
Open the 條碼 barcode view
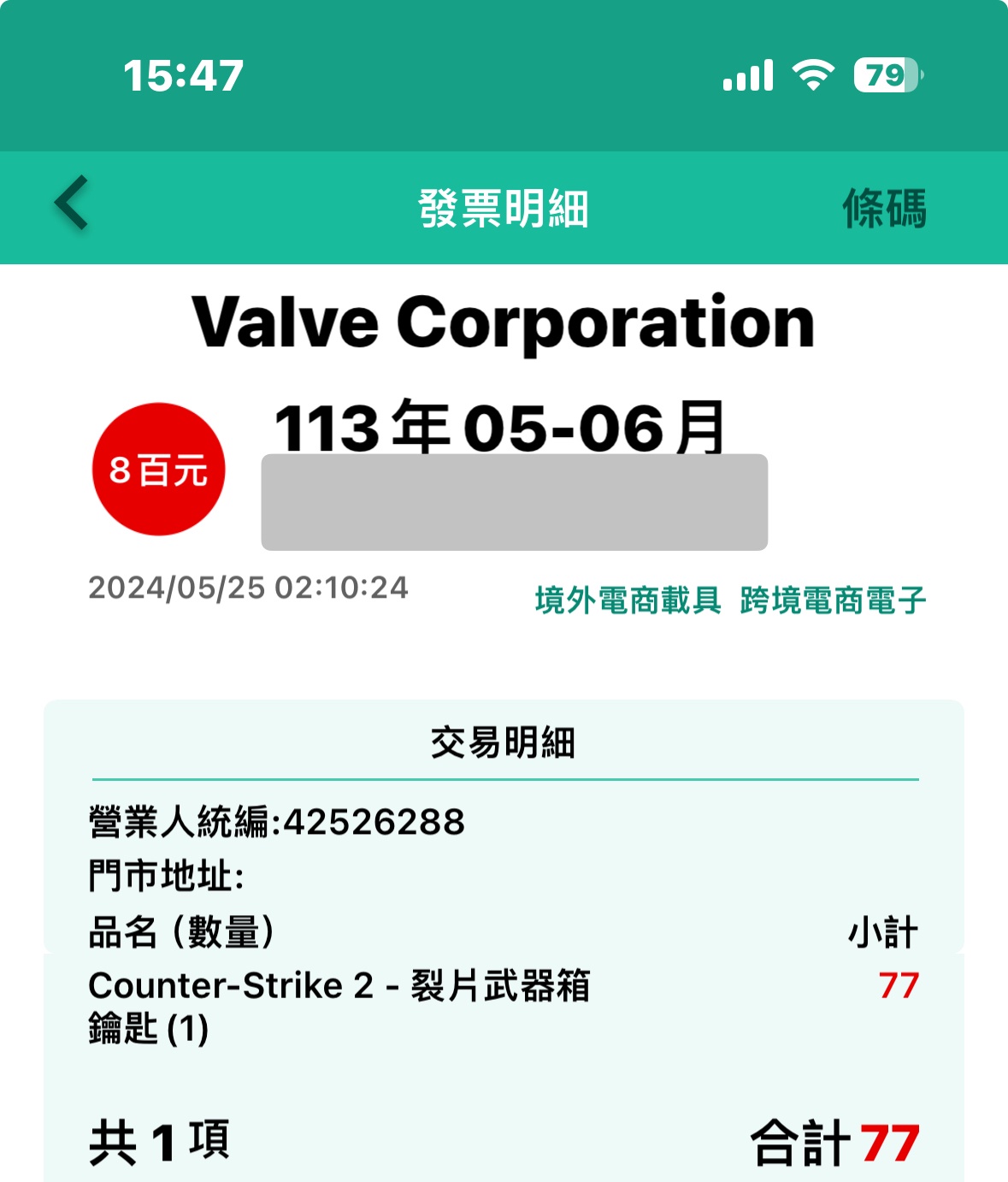(883, 208)
